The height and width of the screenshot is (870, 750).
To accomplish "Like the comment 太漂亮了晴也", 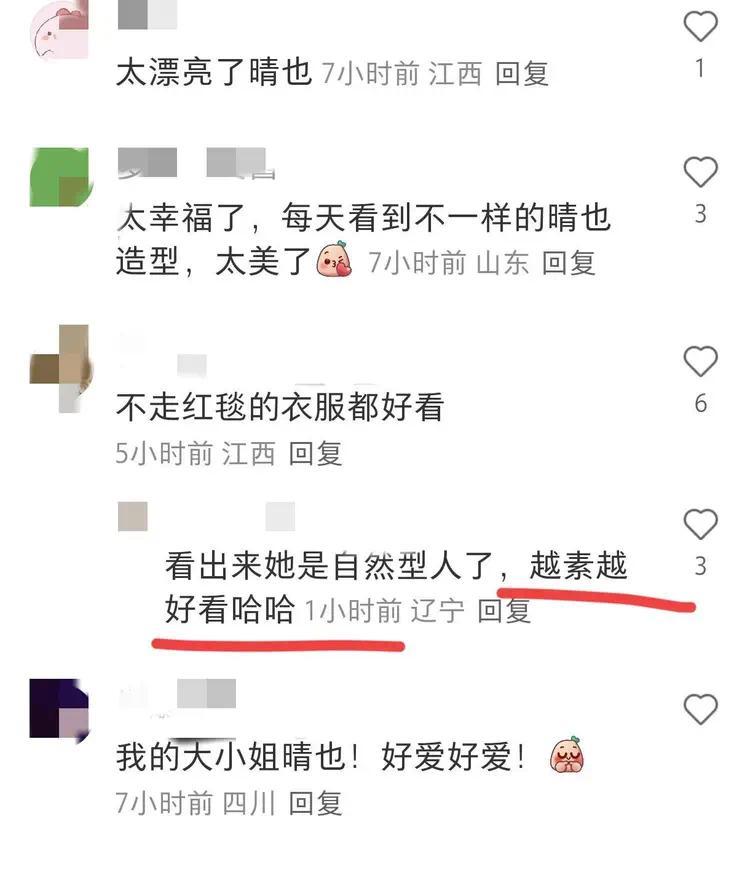I will 700,27.
